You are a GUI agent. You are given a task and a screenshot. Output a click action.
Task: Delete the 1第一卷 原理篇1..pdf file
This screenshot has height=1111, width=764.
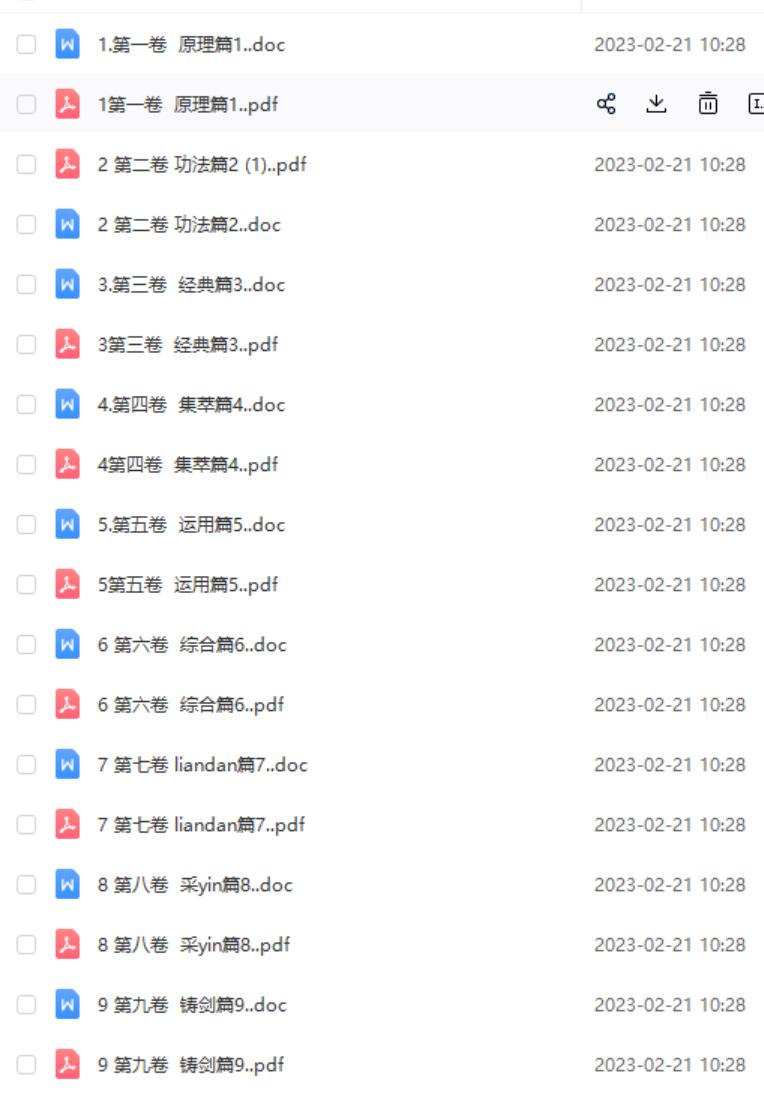point(708,104)
